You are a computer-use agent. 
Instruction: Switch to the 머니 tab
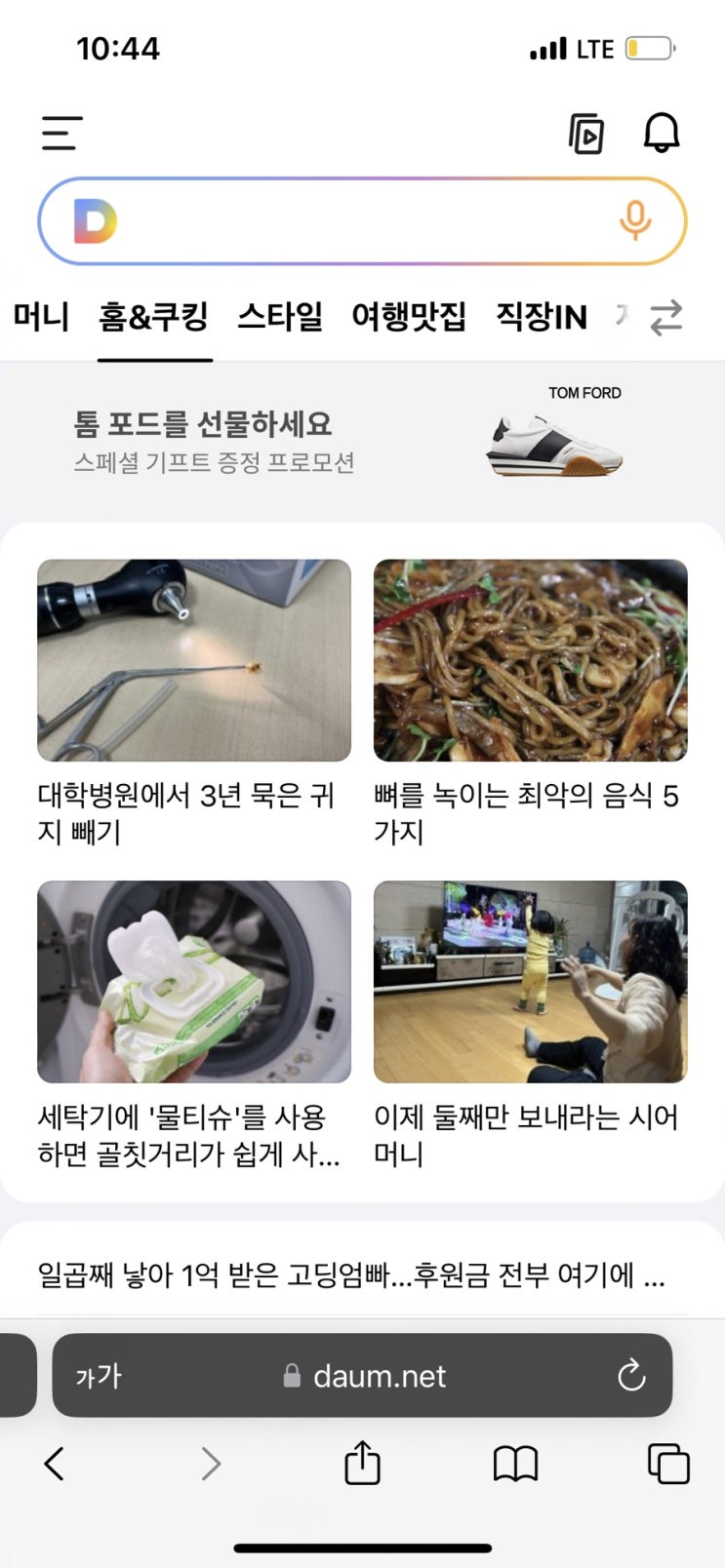coord(41,317)
